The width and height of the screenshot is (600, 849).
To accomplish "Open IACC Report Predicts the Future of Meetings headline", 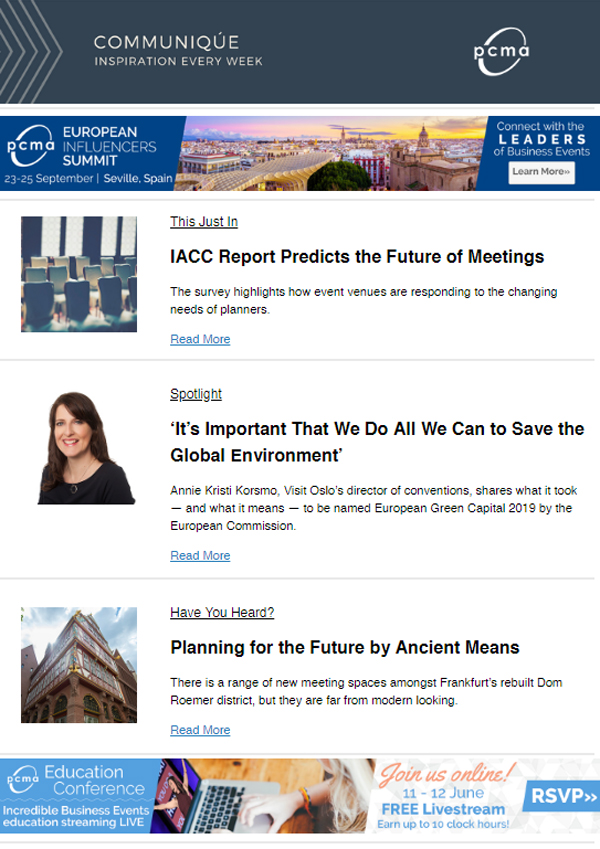I will coord(357,257).
